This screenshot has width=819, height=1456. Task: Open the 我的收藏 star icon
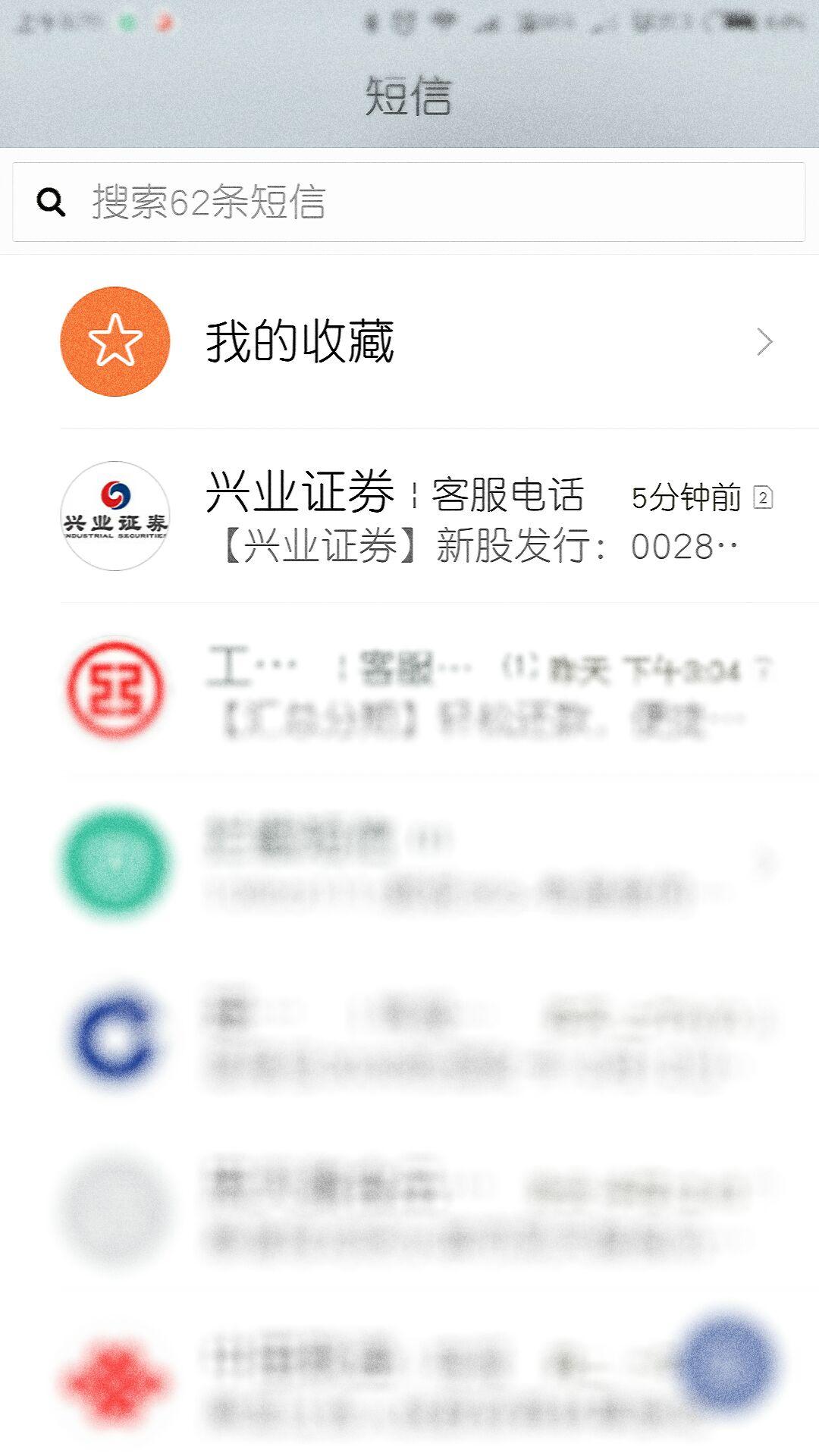[114, 341]
